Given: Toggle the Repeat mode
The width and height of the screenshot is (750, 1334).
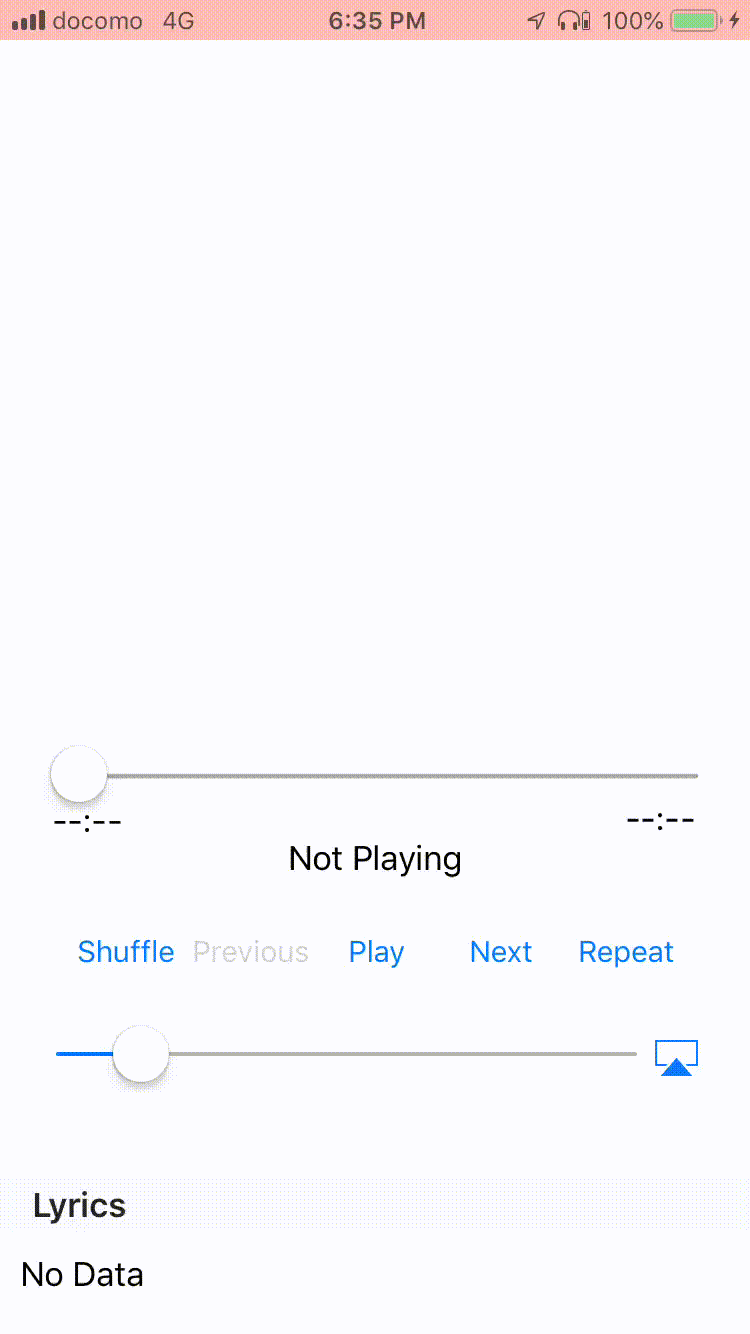Looking at the screenshot, I should point(626,952).
